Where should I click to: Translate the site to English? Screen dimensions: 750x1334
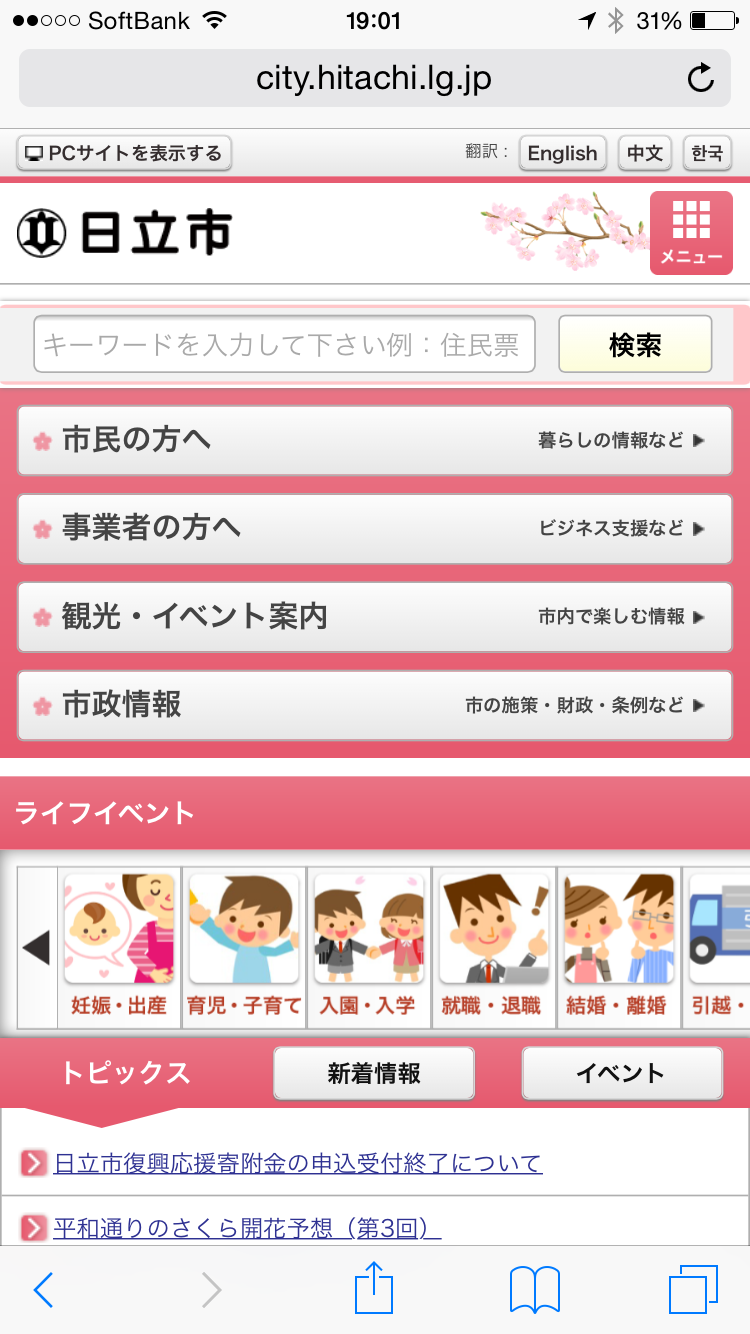point(563,153)
